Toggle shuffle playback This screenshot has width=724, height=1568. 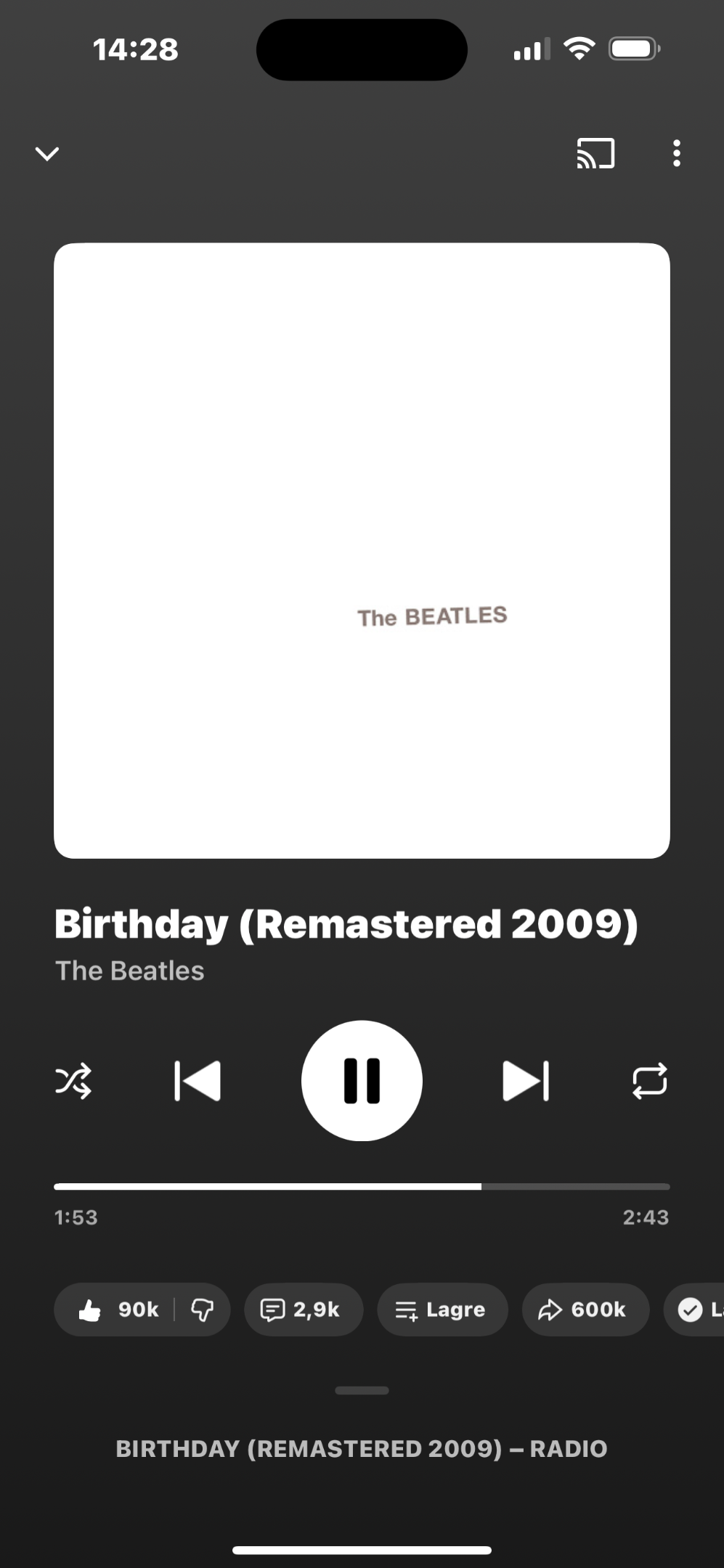click(x=73, y=1081)
